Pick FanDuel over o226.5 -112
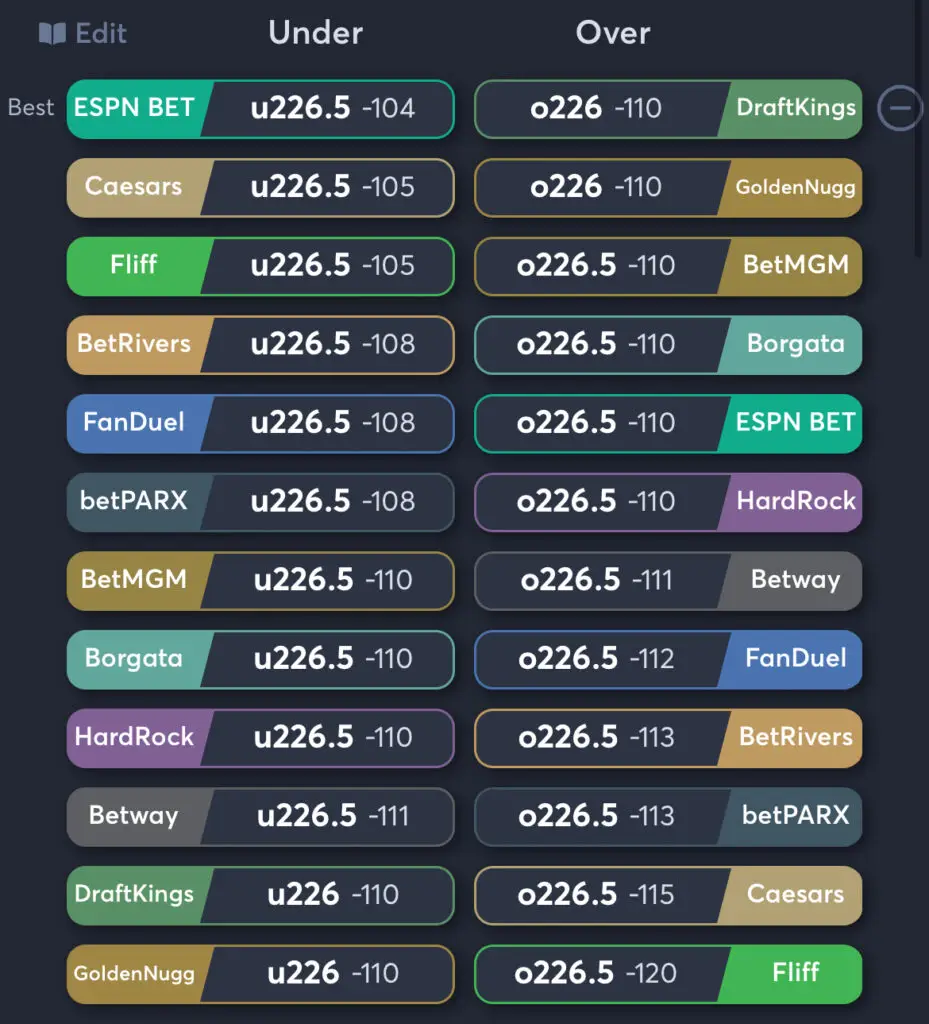 [667, 659]
